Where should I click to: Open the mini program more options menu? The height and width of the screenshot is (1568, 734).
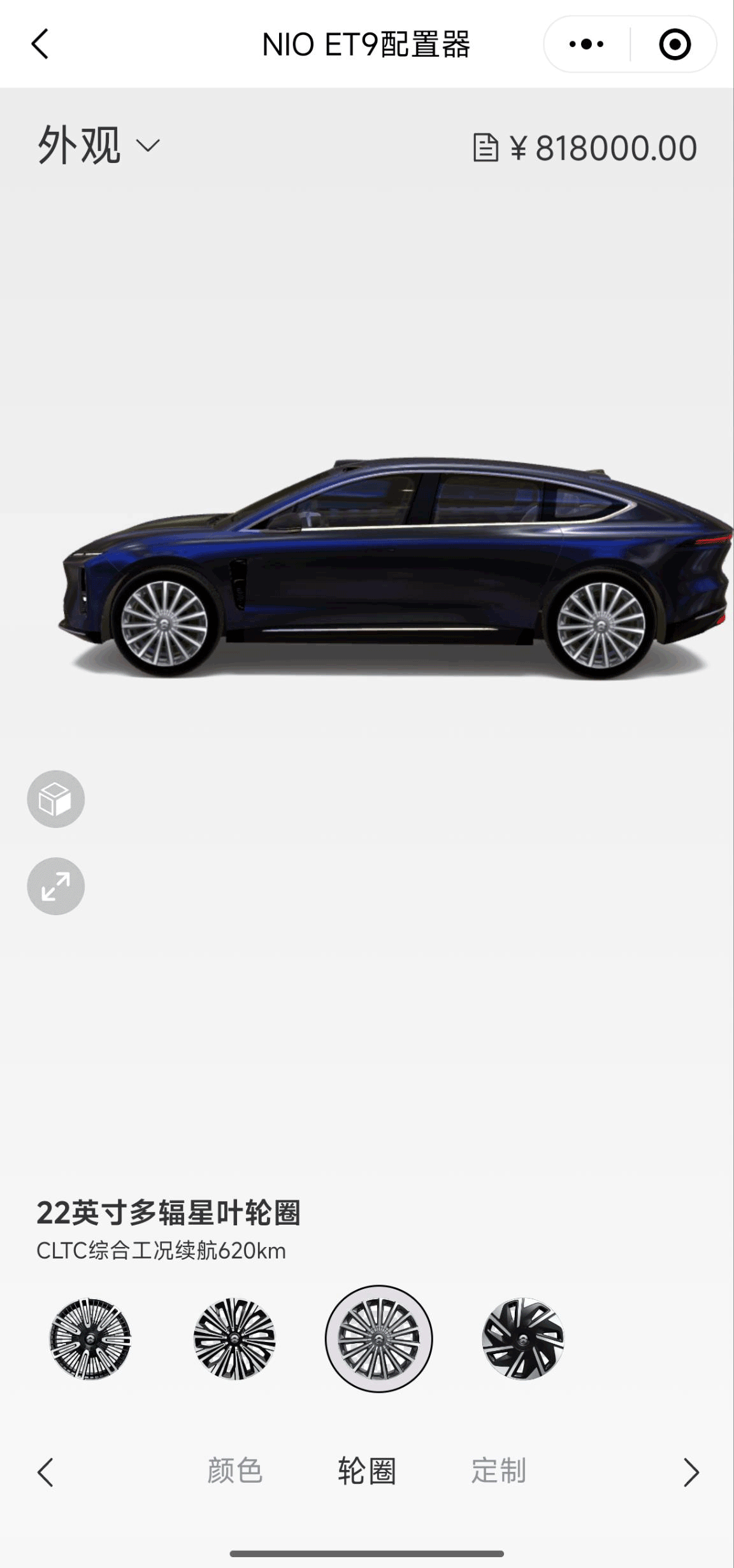[x=586, y=45]
